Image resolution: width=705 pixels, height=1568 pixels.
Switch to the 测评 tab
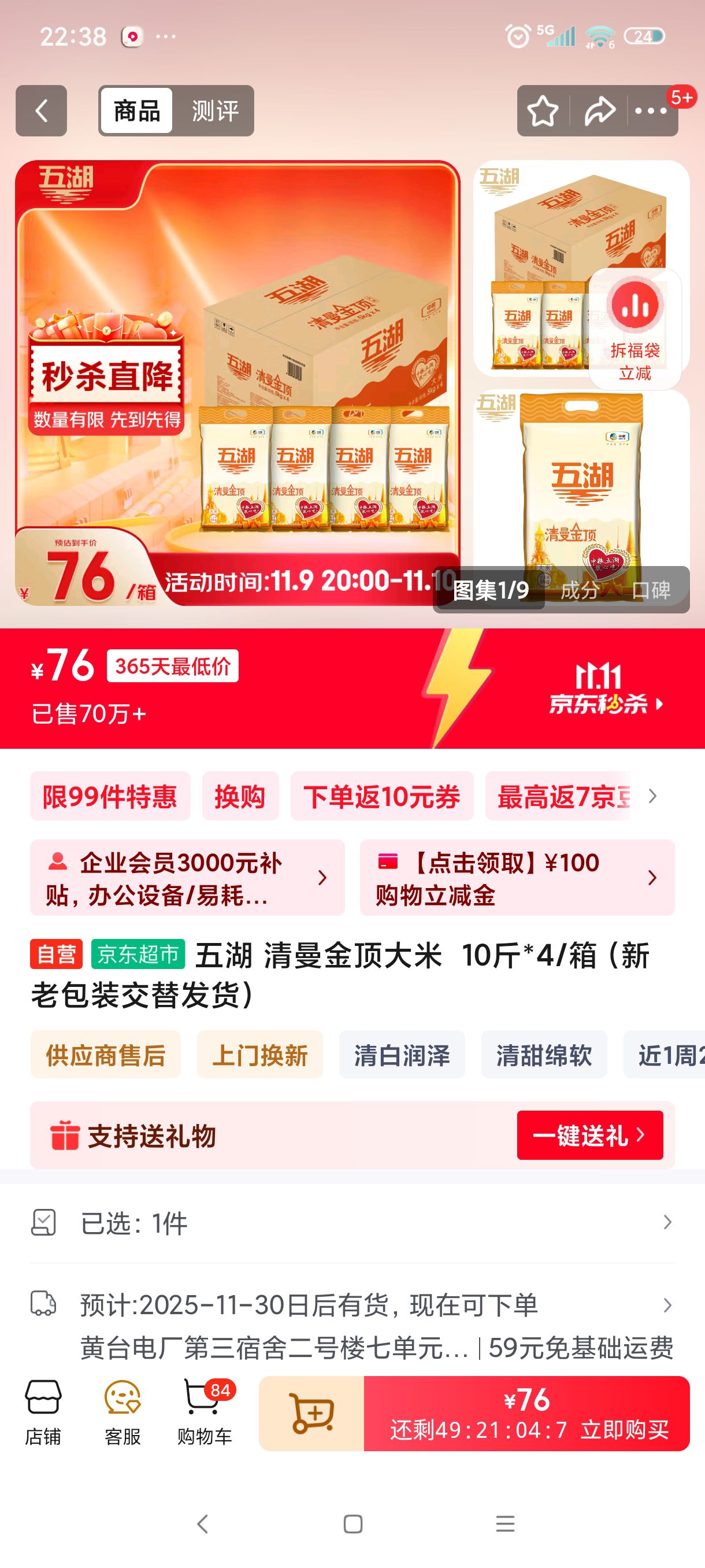[214, 110]
